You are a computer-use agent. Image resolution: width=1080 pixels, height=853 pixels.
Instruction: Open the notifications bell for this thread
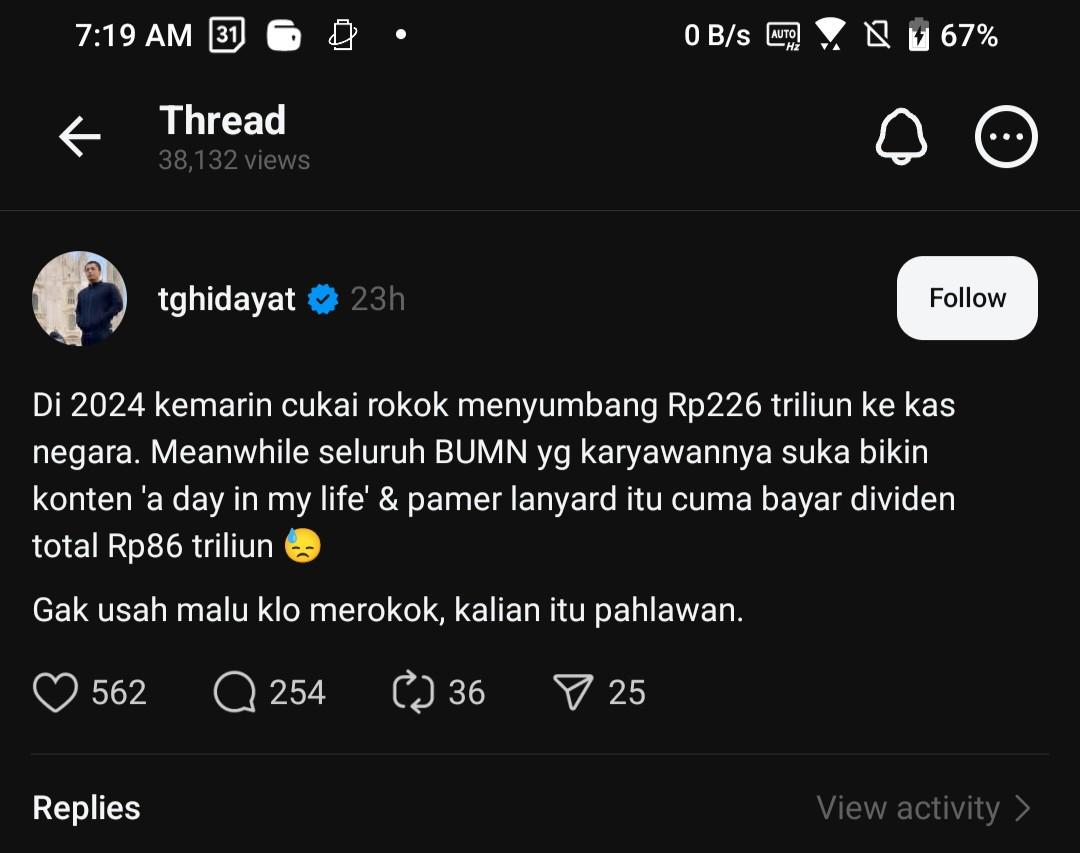[x=901, y=137]
